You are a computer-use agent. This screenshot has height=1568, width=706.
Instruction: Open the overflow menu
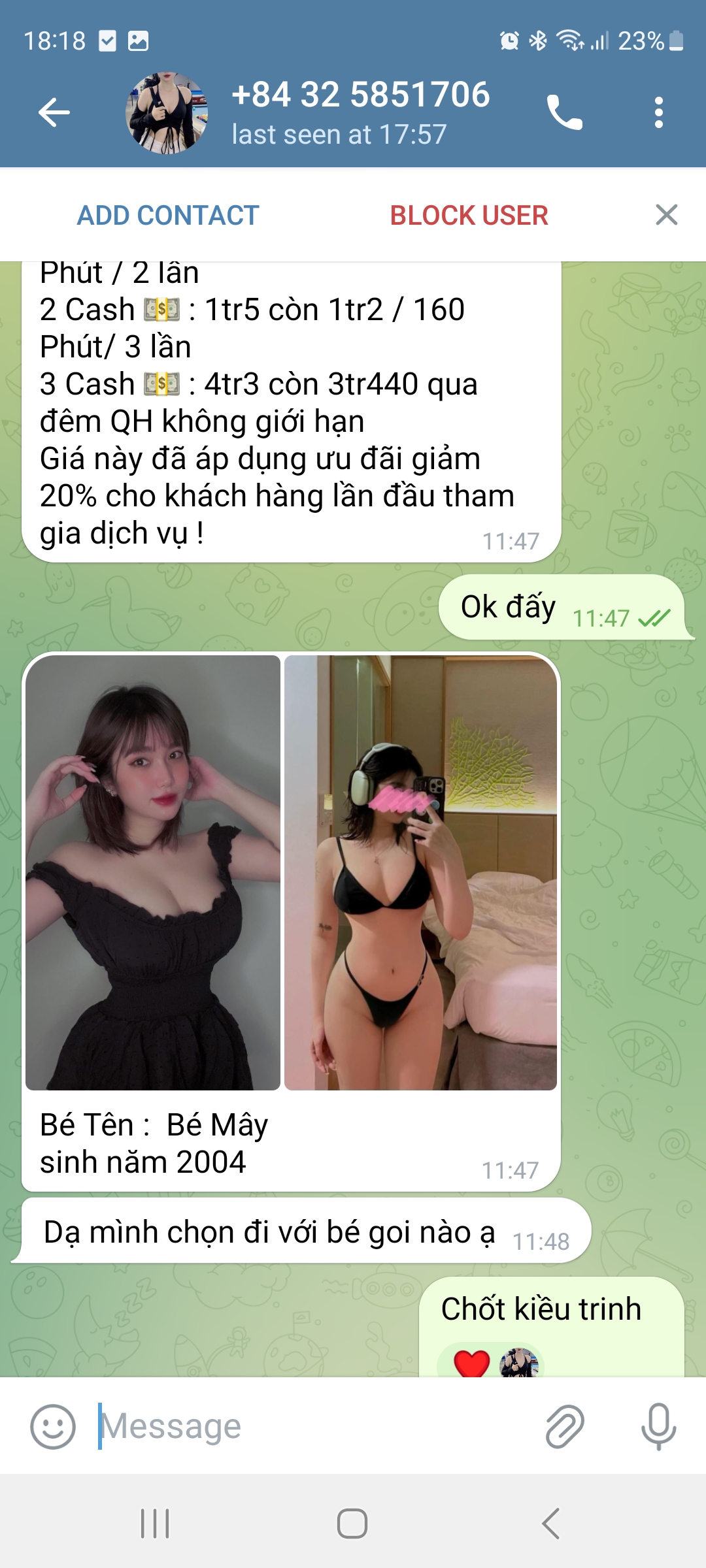[x=658, y=113]
